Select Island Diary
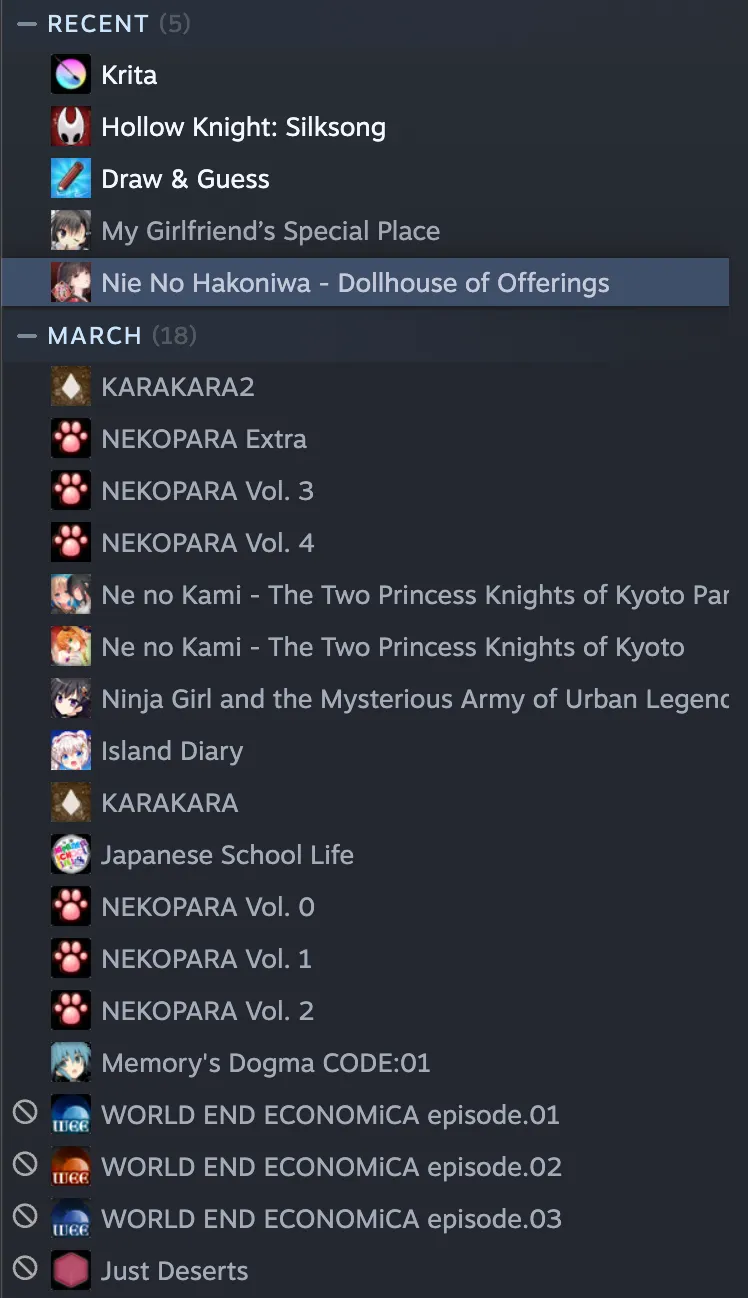 coord(172,751)
